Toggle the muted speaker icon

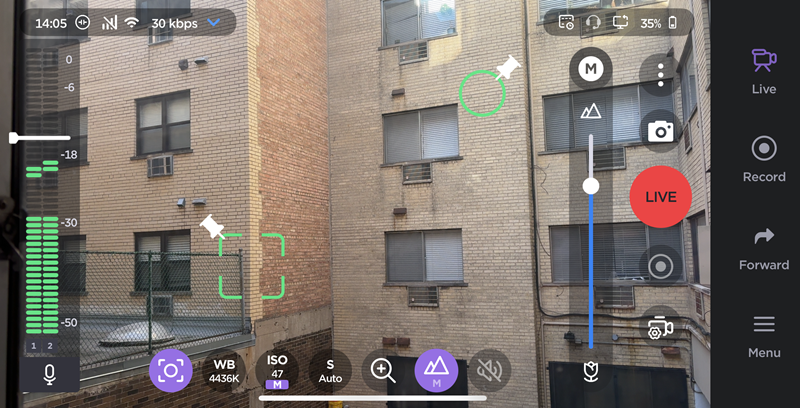pos(489,371)
